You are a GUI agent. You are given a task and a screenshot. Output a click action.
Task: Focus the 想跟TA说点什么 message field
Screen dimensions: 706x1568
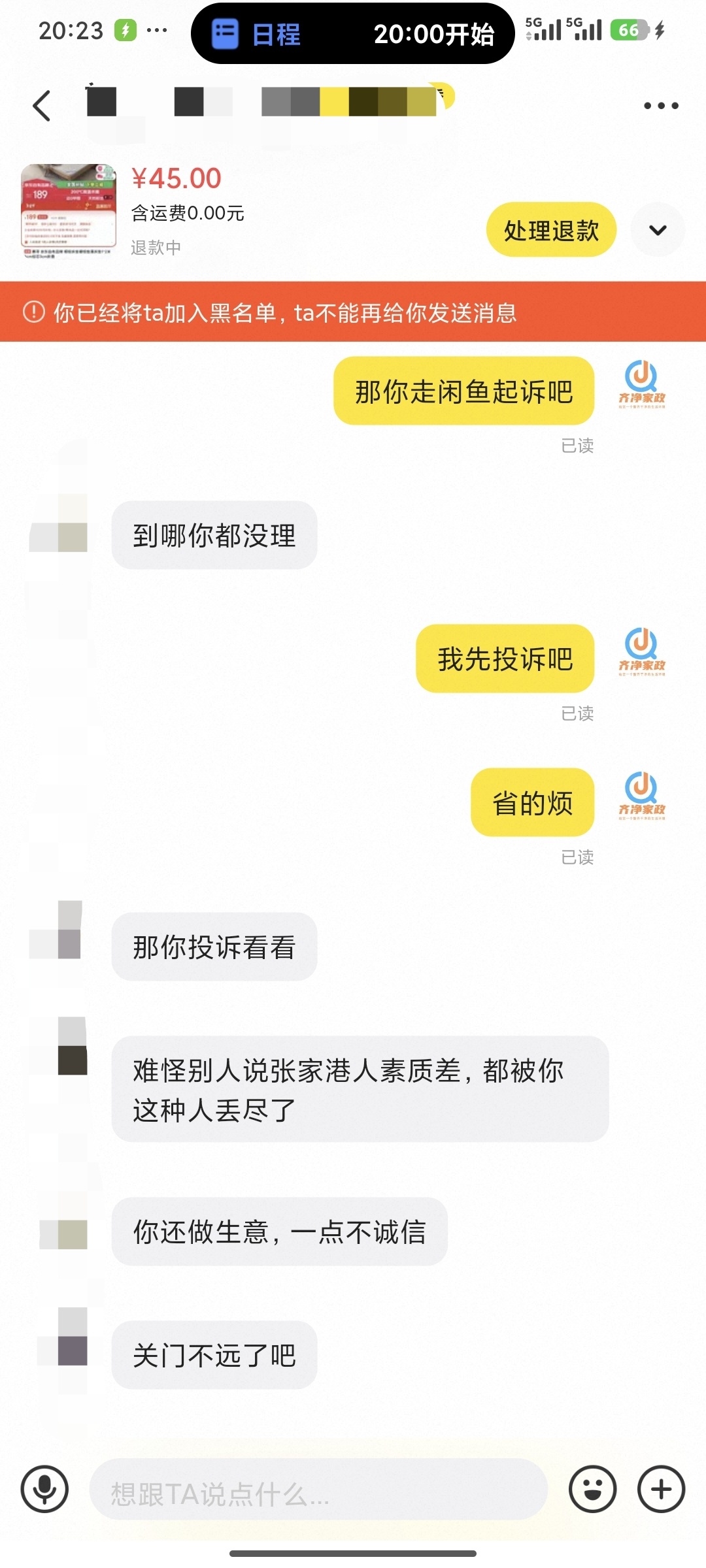[318, 1489]
